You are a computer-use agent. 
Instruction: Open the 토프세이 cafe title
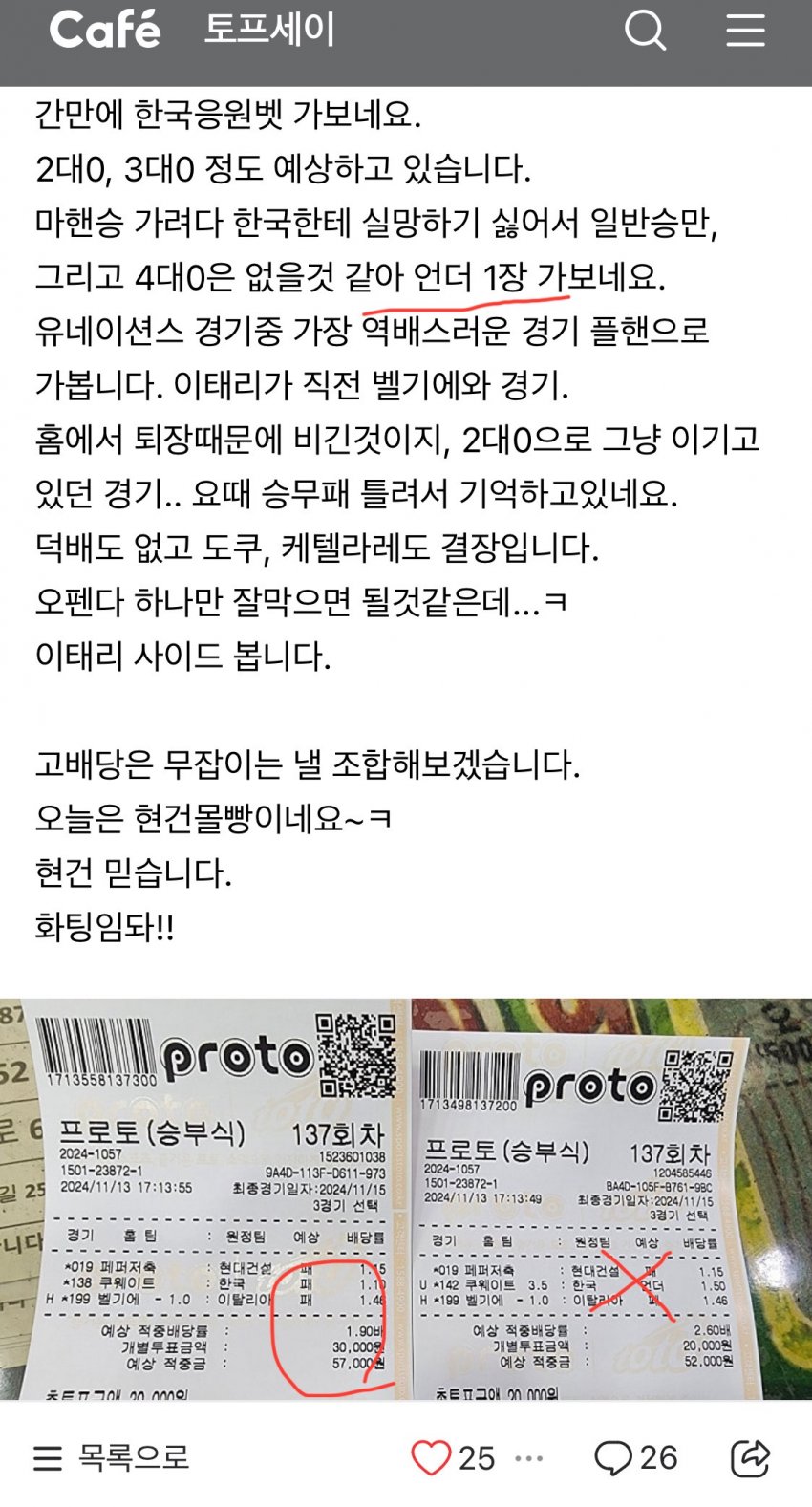[x=269, y=30]
